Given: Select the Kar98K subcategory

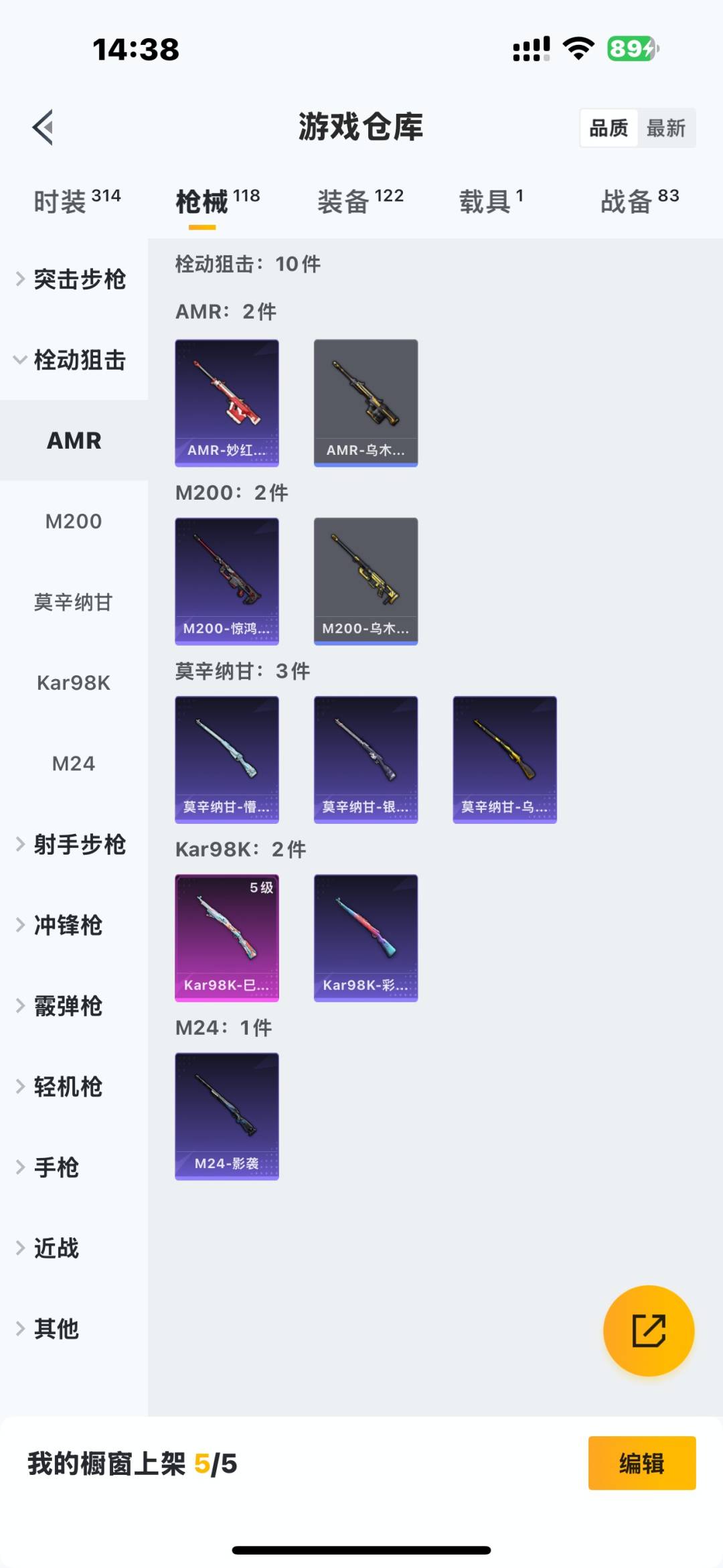Looking at the screenshot, I should point(75,683).
